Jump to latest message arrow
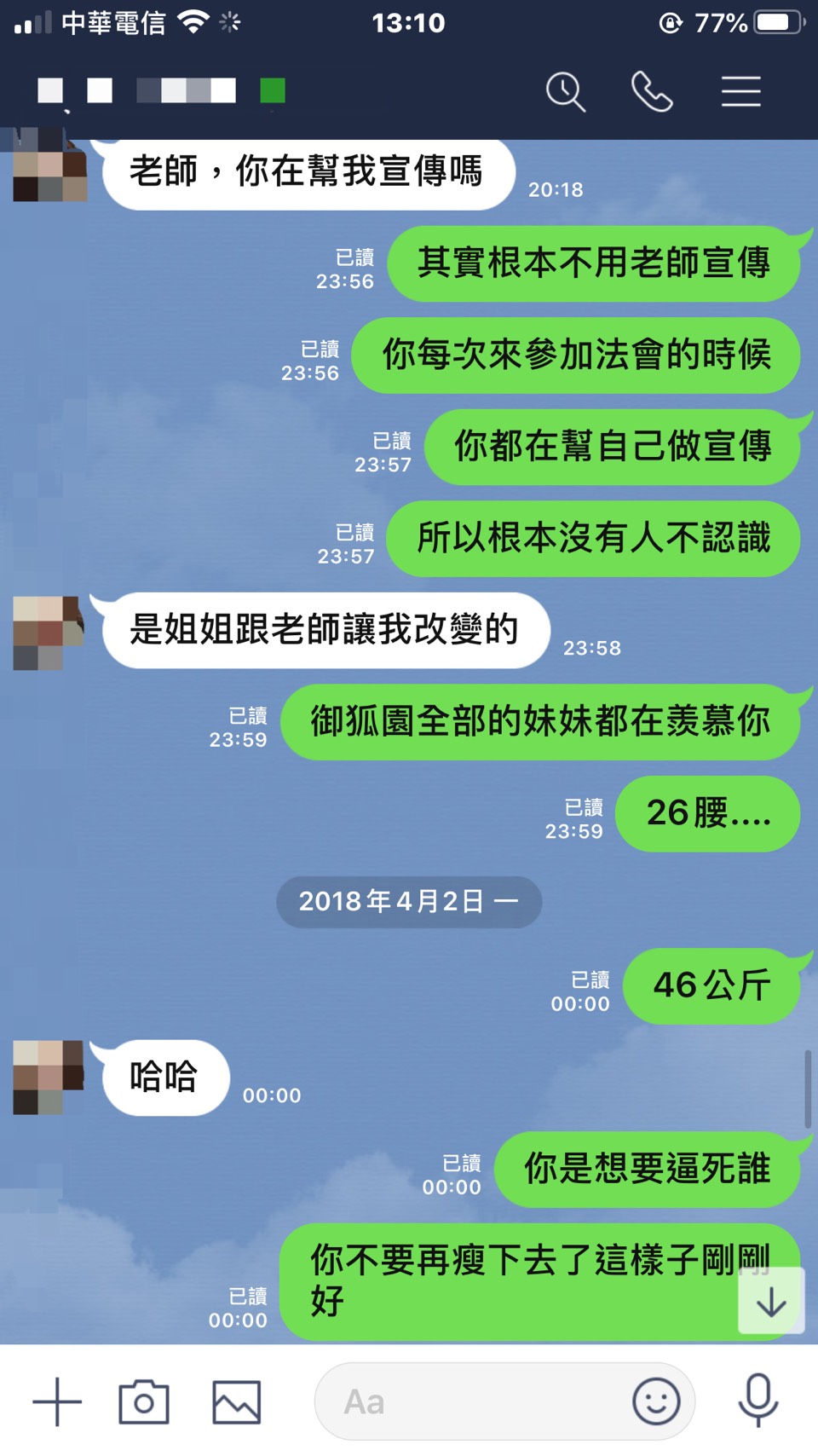The width and height of the screenshot is (818, 1456). (x=771, y=1302)
